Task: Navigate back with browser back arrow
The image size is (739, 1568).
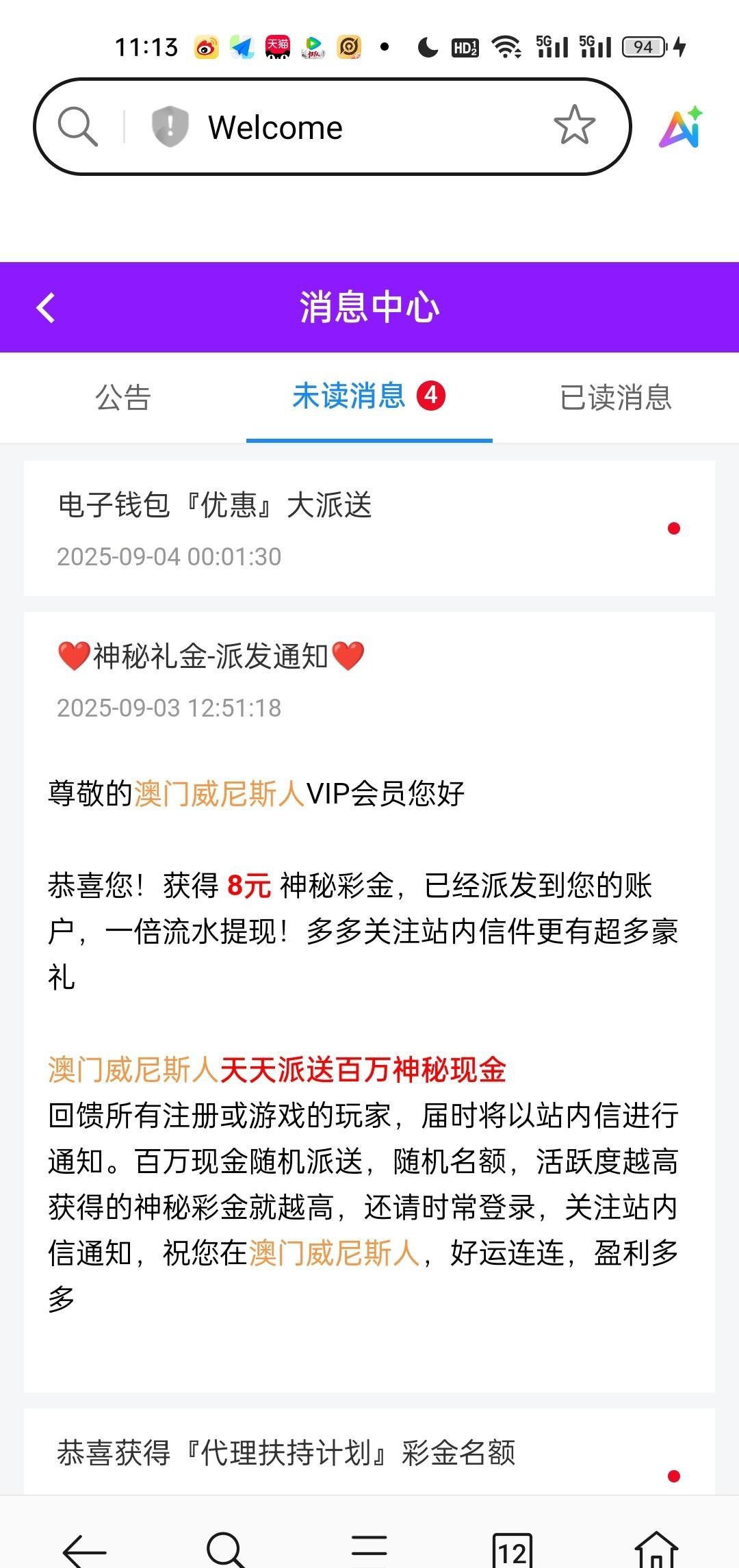Action: [x=83, y=1550]
